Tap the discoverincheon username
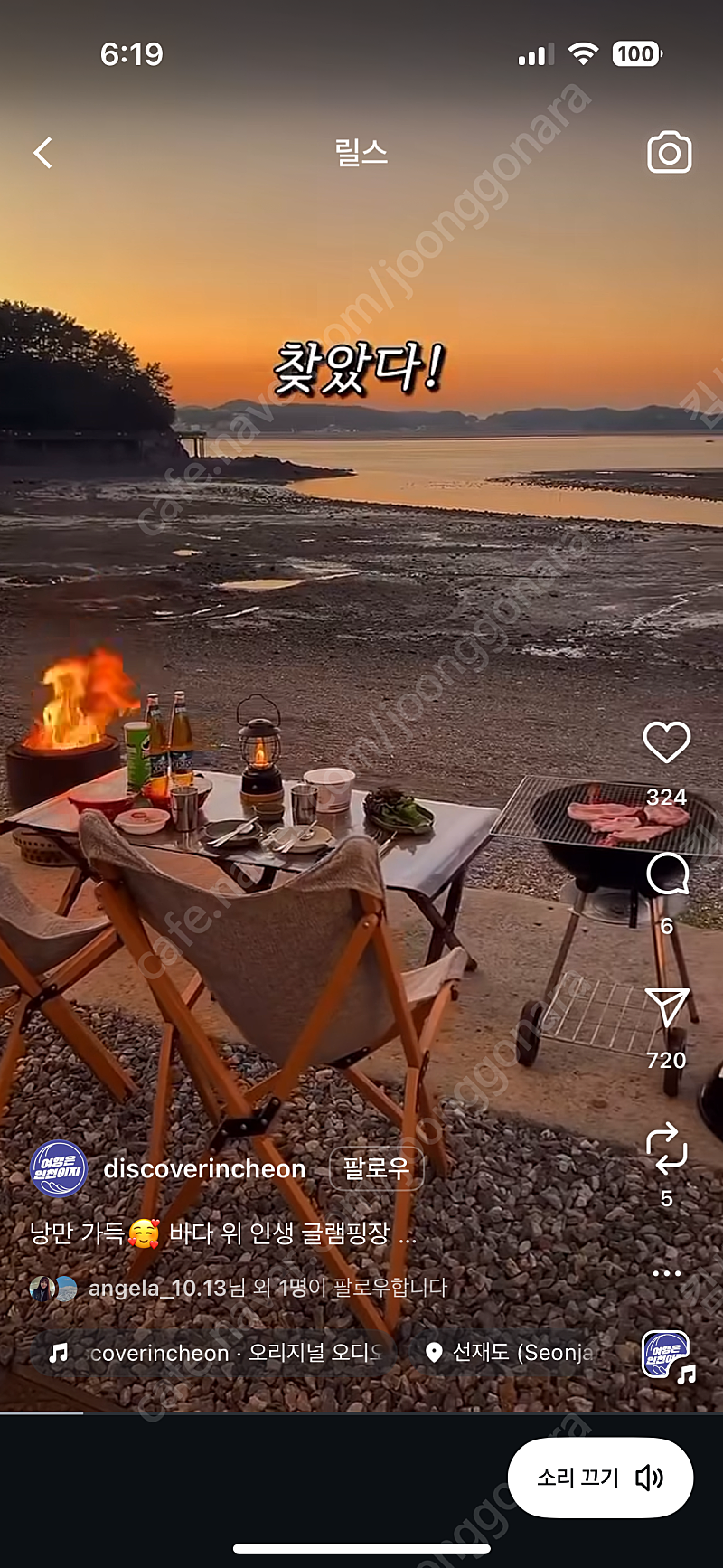Screen dimensions: 723x1568 coord(204,1169)
